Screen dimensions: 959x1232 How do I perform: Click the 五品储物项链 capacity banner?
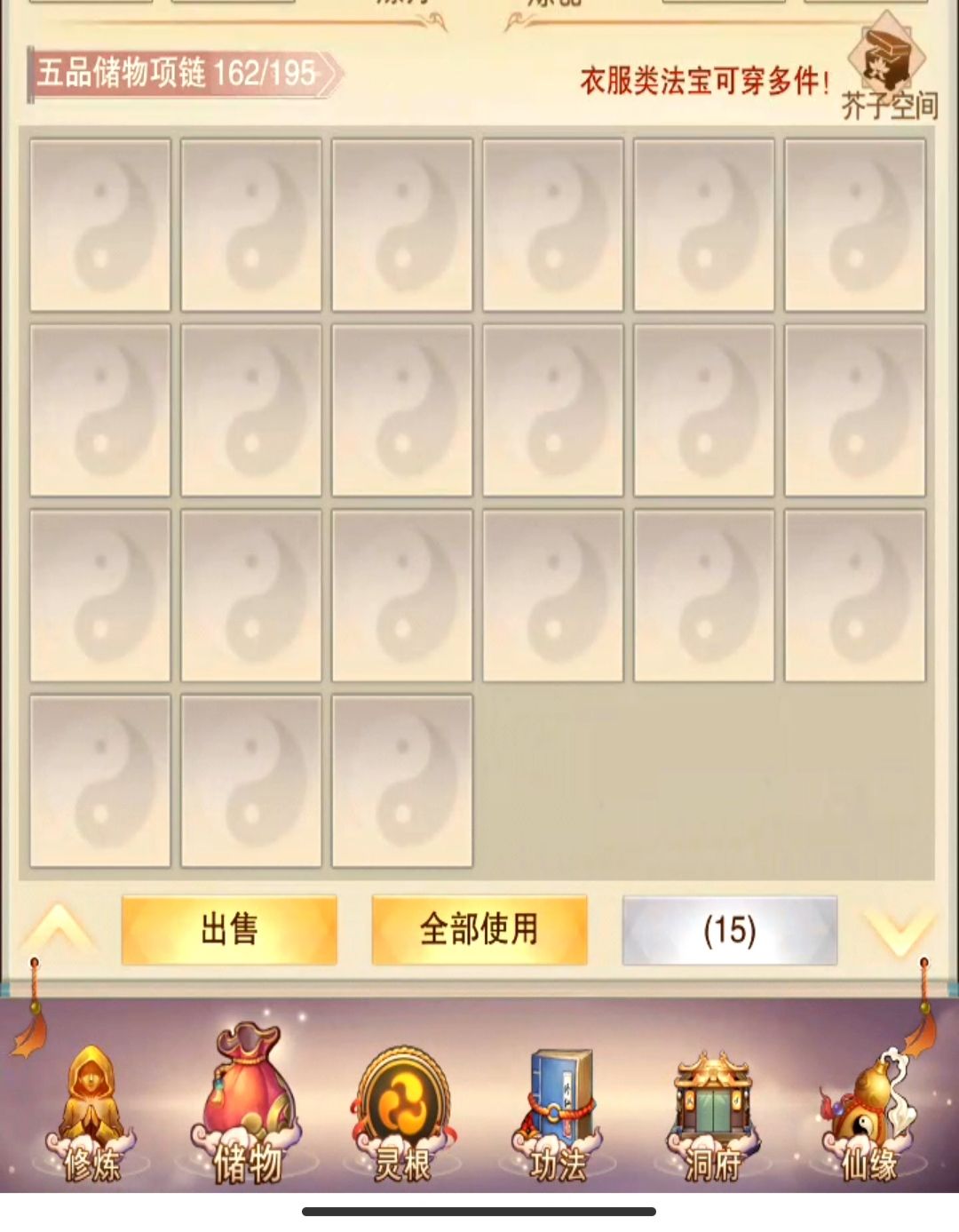pos(178,76)
